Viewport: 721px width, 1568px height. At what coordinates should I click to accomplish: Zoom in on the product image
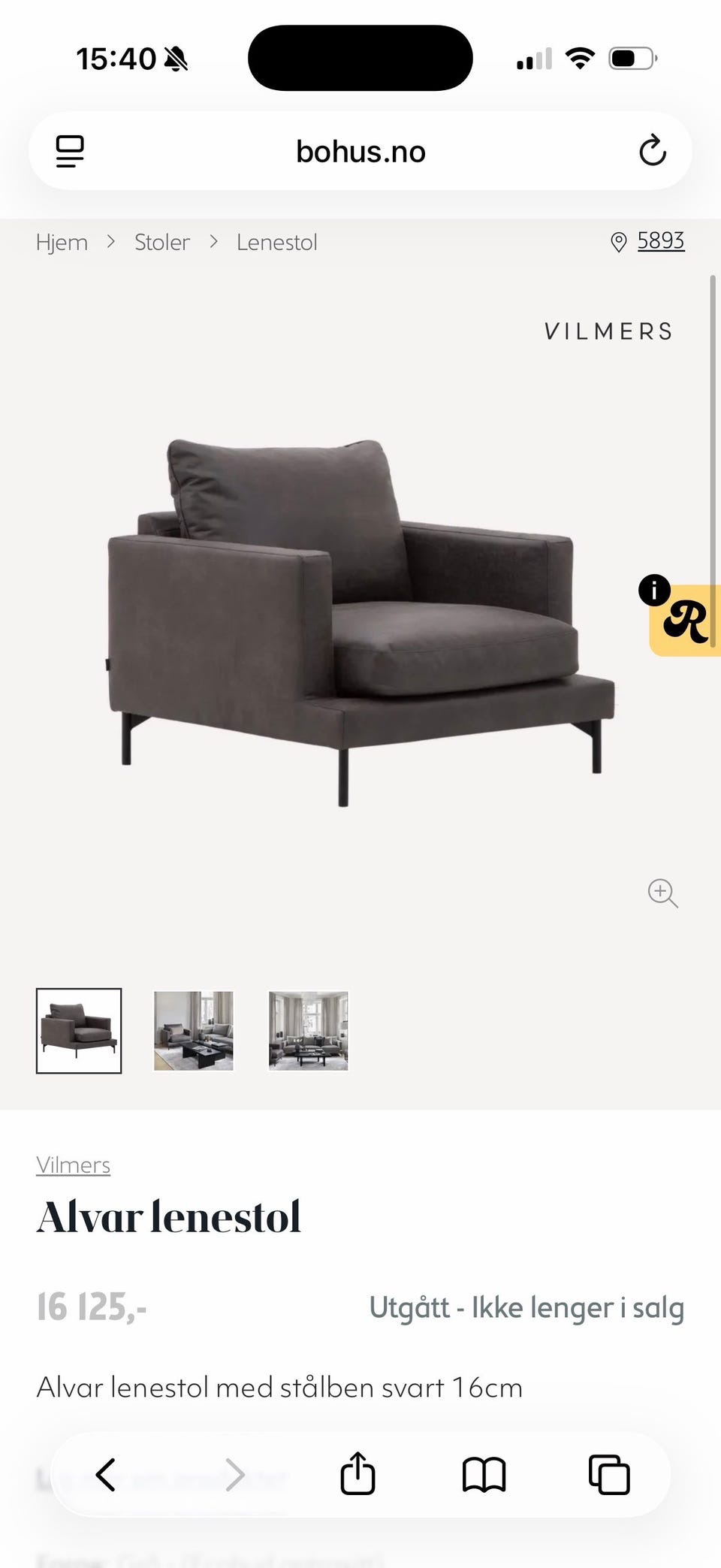pyautogui.click(x=662, y=893)
